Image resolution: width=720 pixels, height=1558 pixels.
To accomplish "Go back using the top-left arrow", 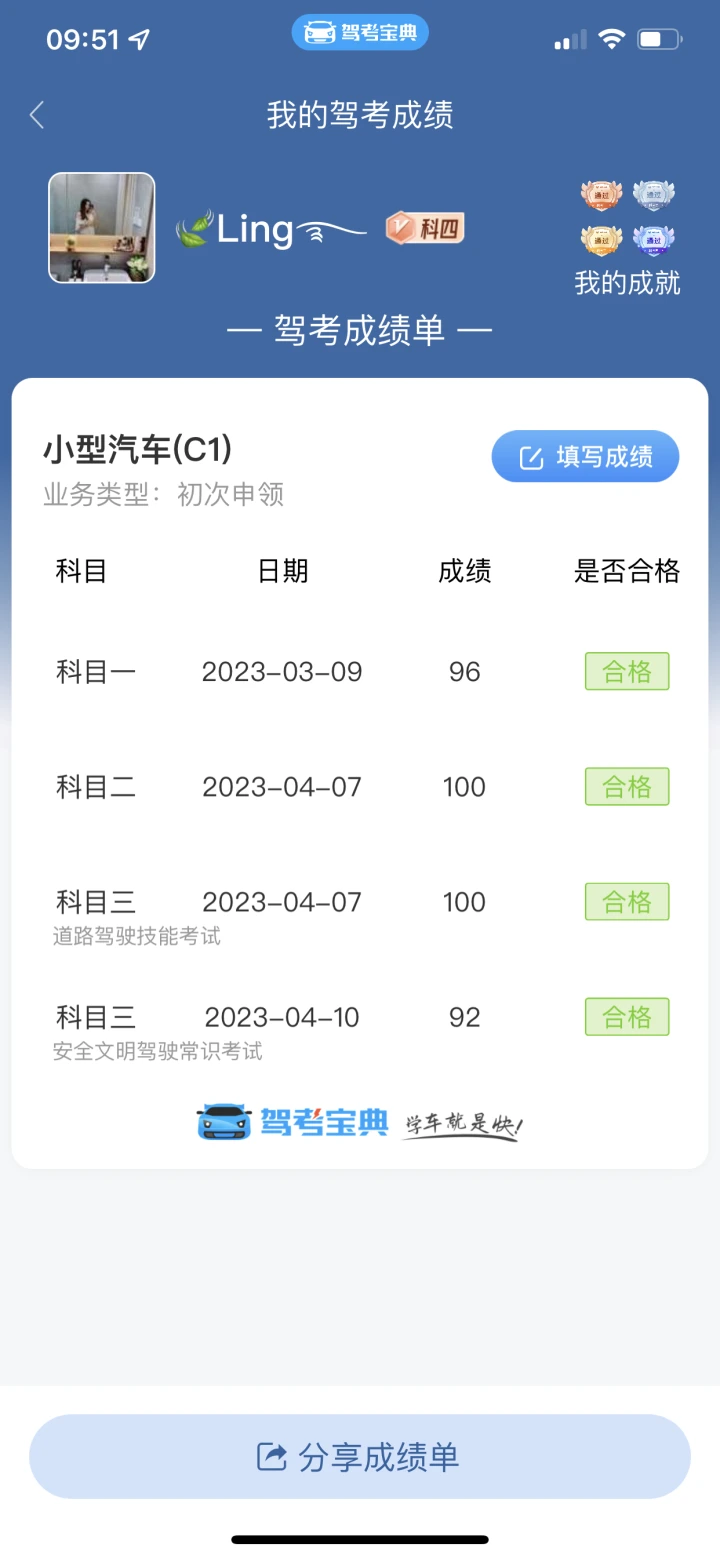I will [x=37, y=115].
